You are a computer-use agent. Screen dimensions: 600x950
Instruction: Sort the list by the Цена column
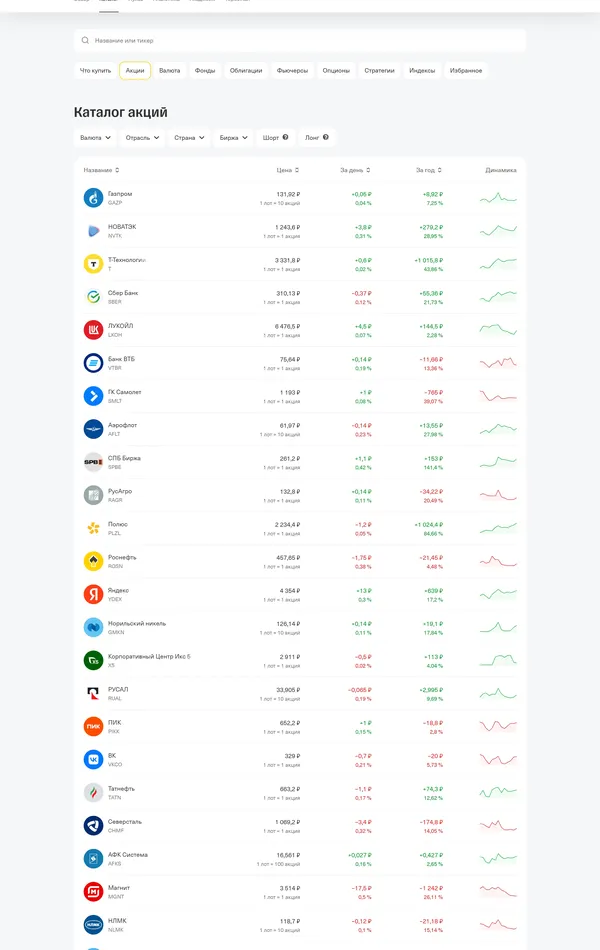[288, 170]
